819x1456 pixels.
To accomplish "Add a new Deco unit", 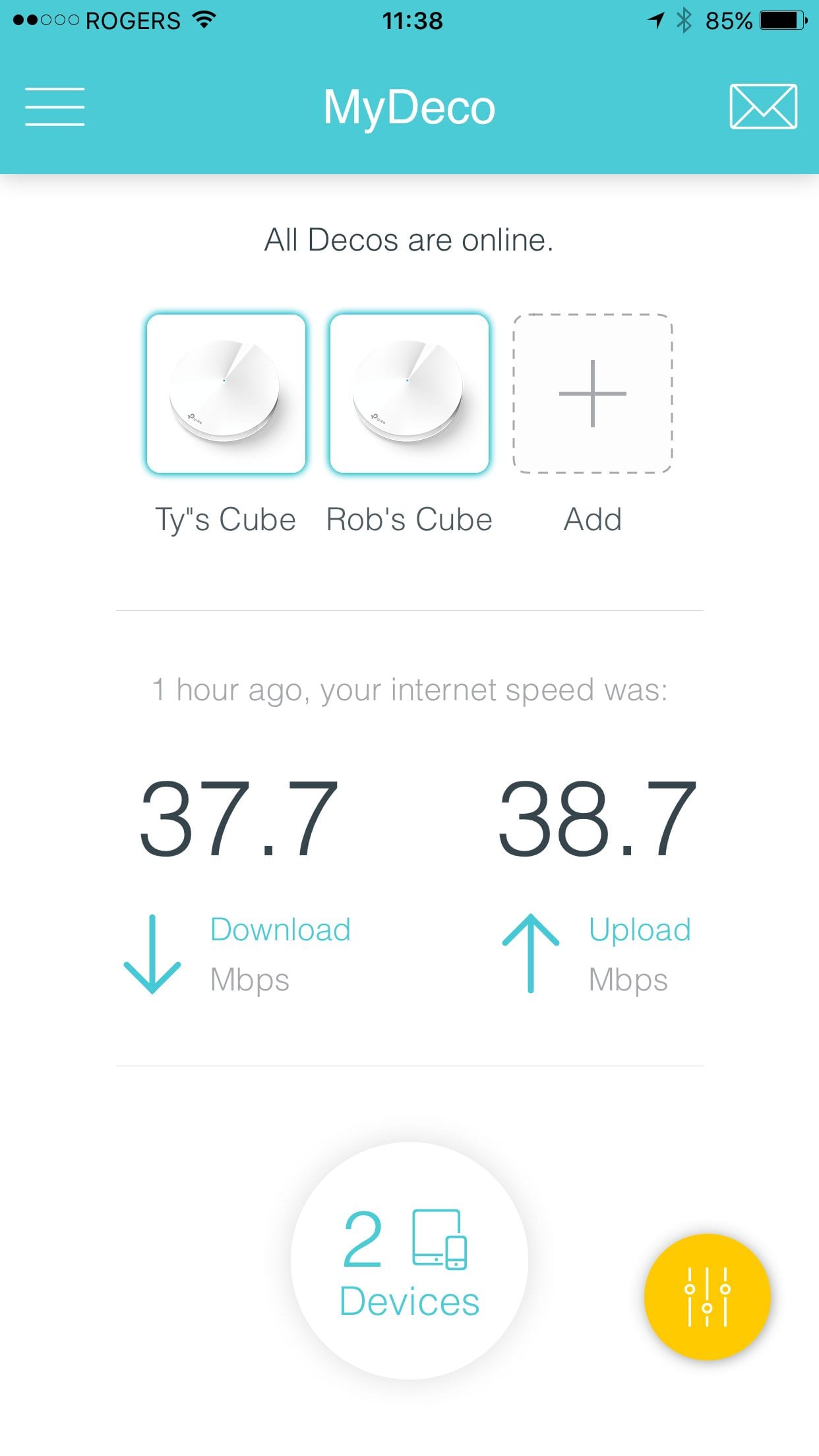I will coord(592,394).
